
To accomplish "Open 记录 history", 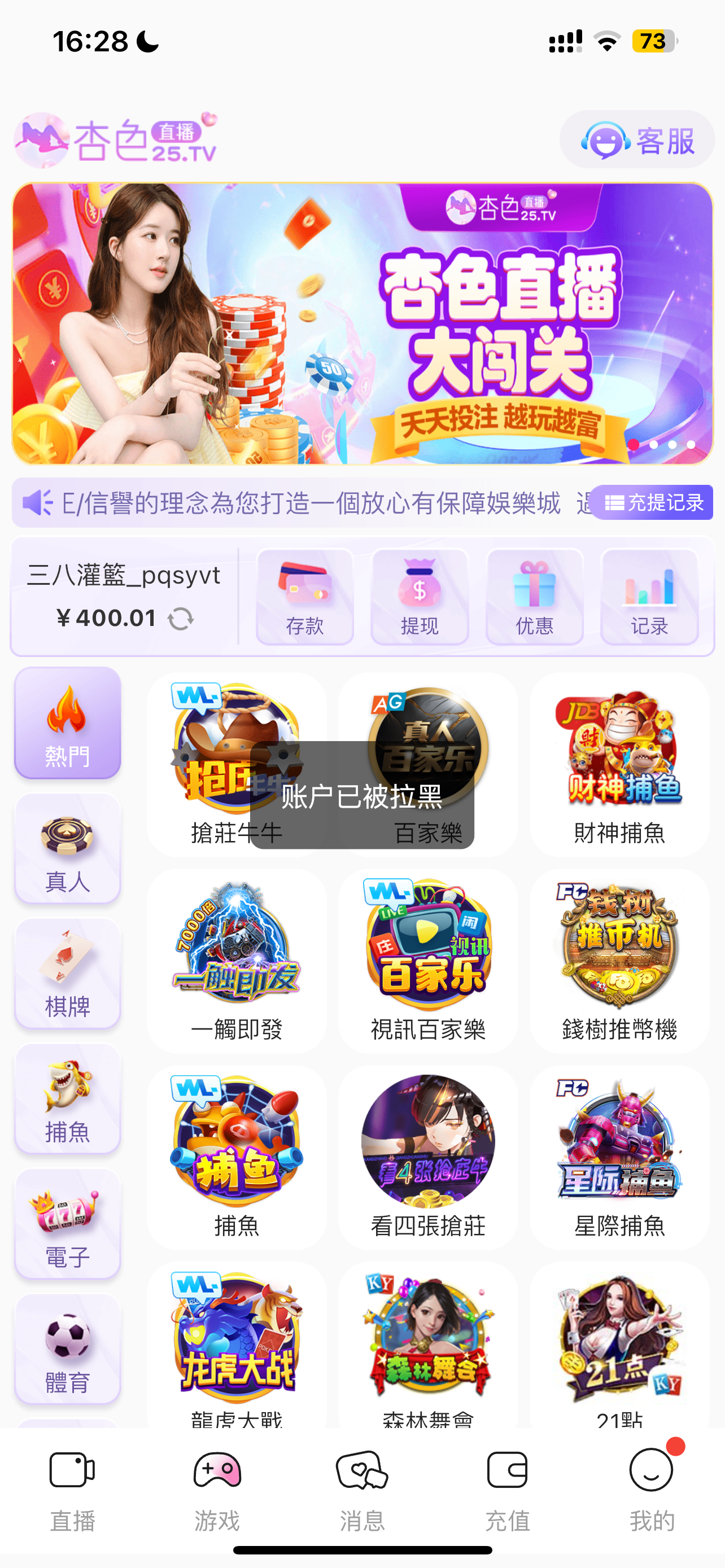I will [x=649, y=597].
